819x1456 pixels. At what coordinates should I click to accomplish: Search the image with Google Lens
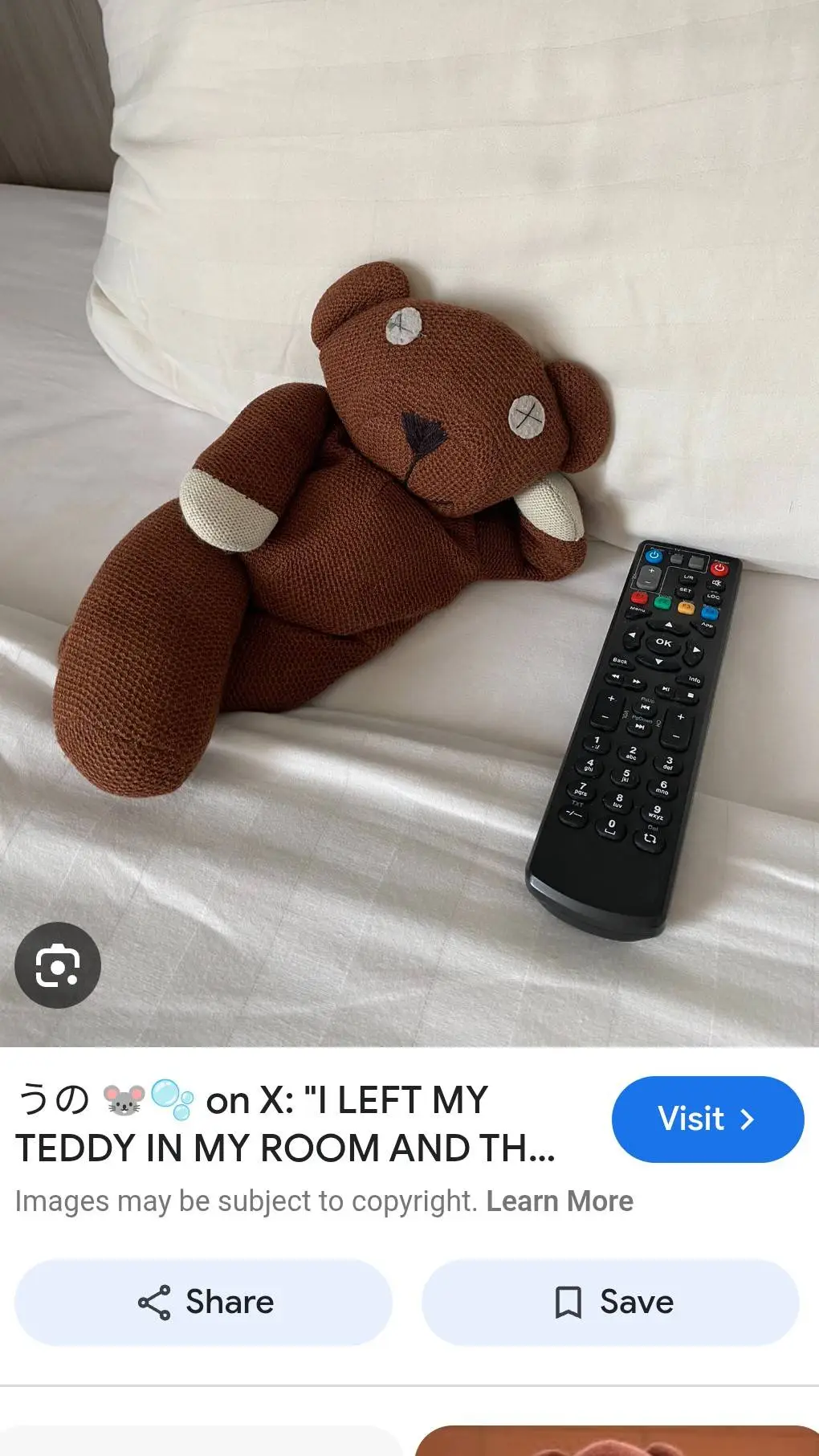(x=57, y=965)
